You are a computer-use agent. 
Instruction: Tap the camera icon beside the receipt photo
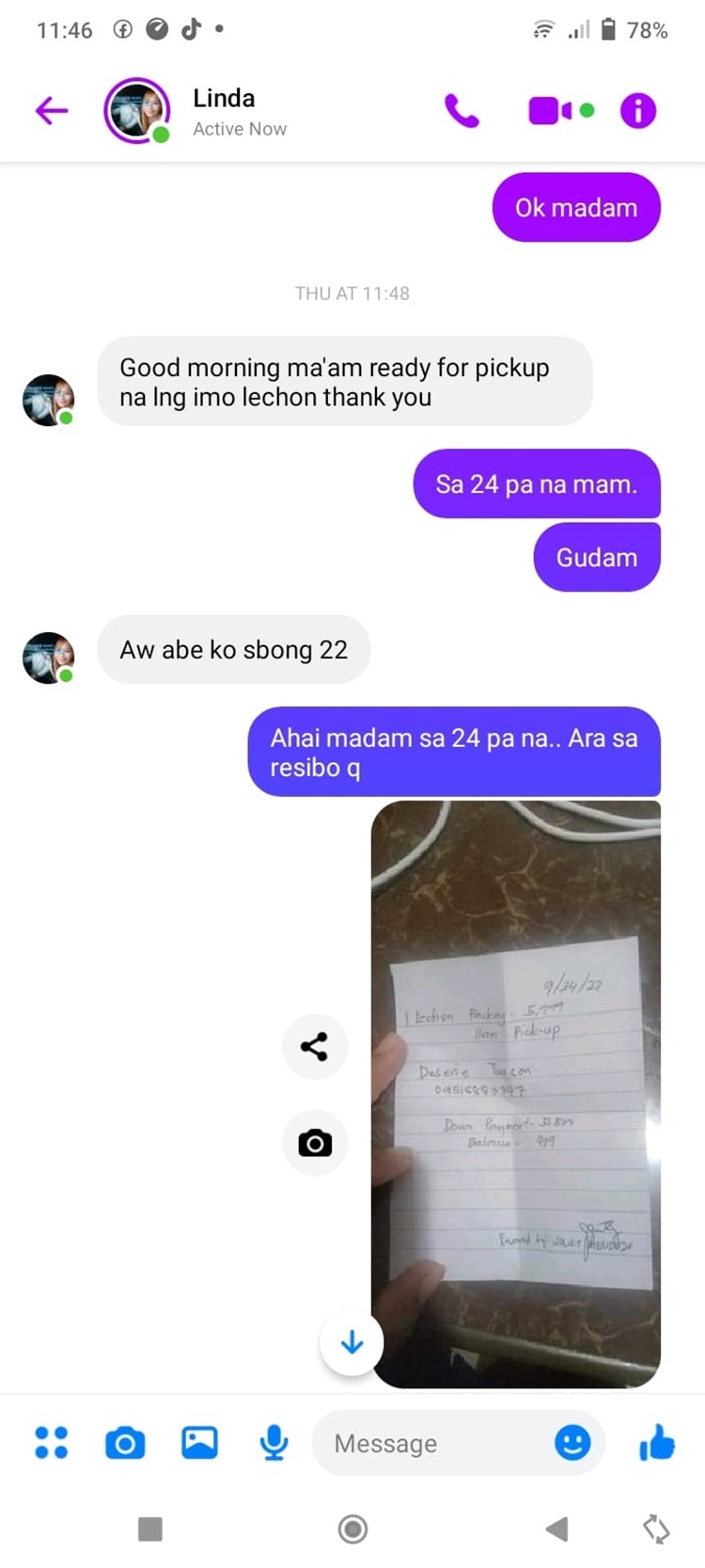314,1143
